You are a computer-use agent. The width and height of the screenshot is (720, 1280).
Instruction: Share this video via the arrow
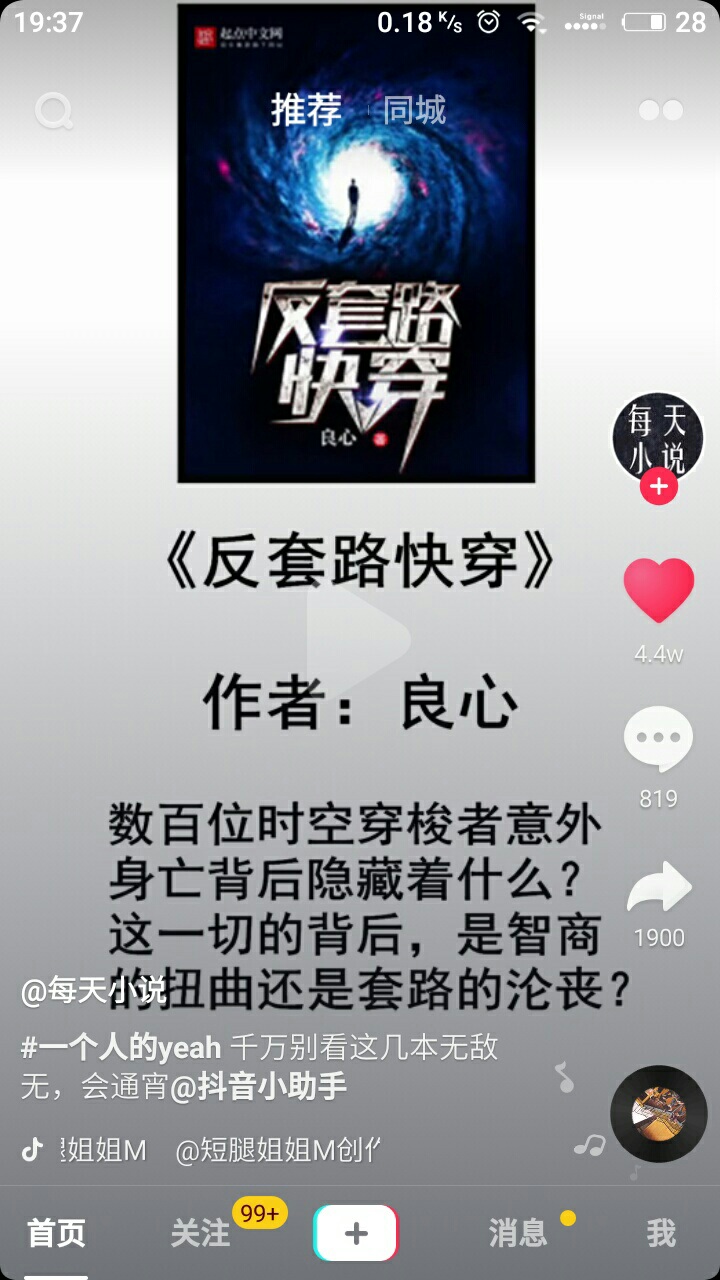click(x=658, y=889)
